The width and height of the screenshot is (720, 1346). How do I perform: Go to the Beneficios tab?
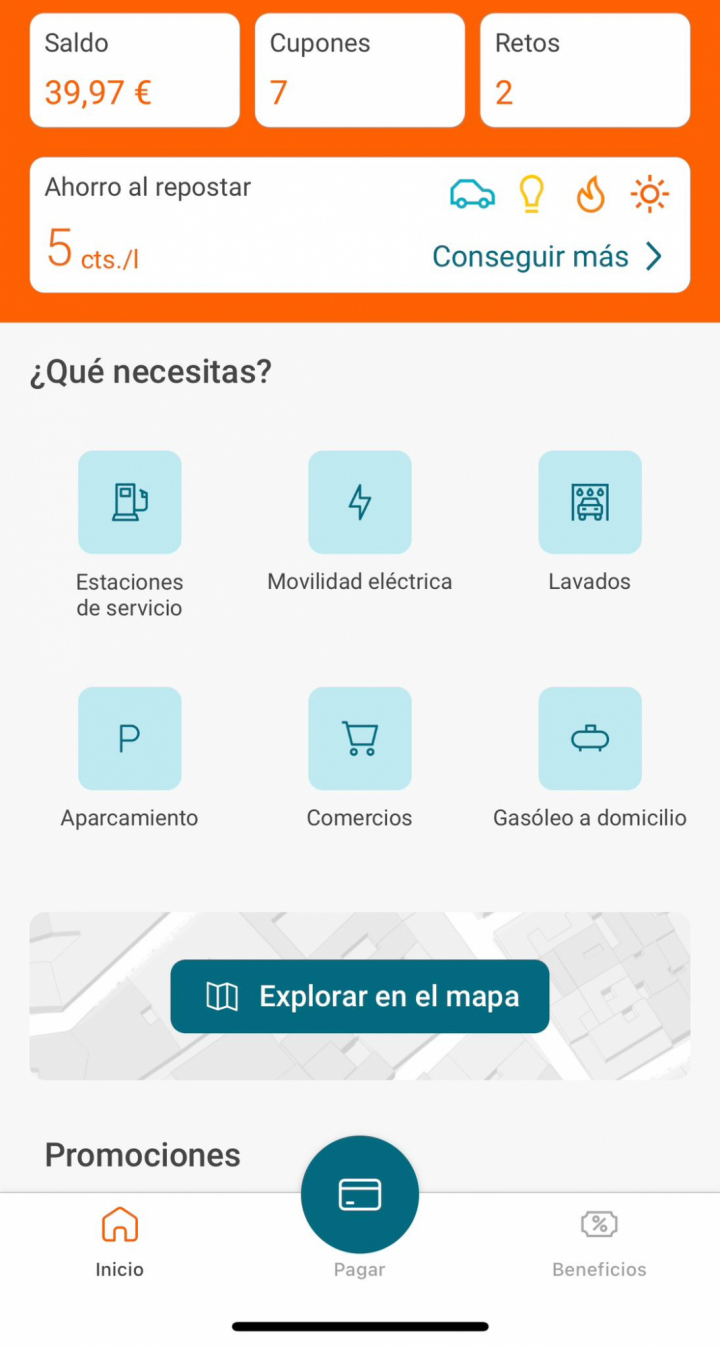point(599,1240)
